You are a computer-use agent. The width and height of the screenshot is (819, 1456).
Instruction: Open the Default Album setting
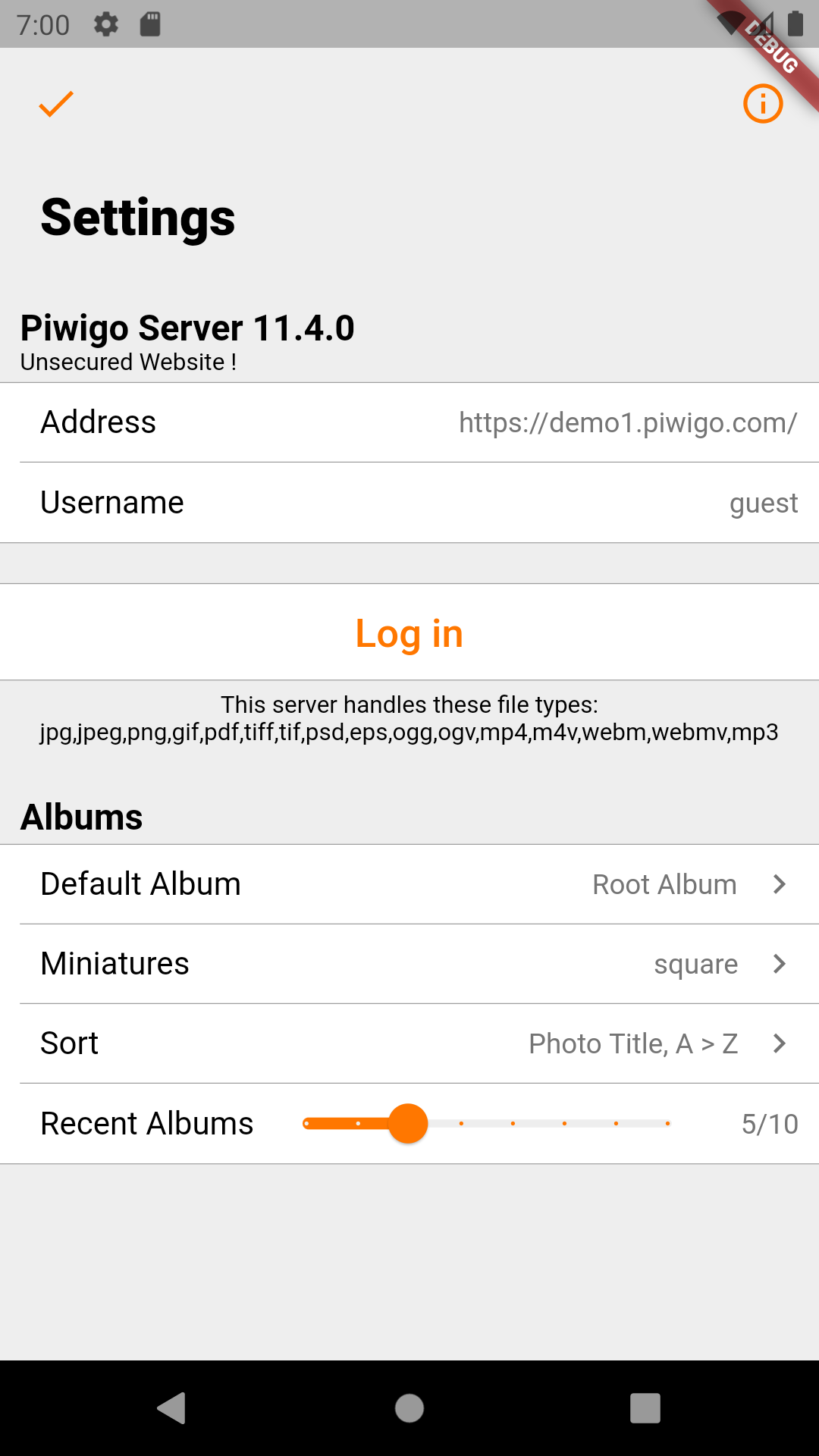pos(409,884)
